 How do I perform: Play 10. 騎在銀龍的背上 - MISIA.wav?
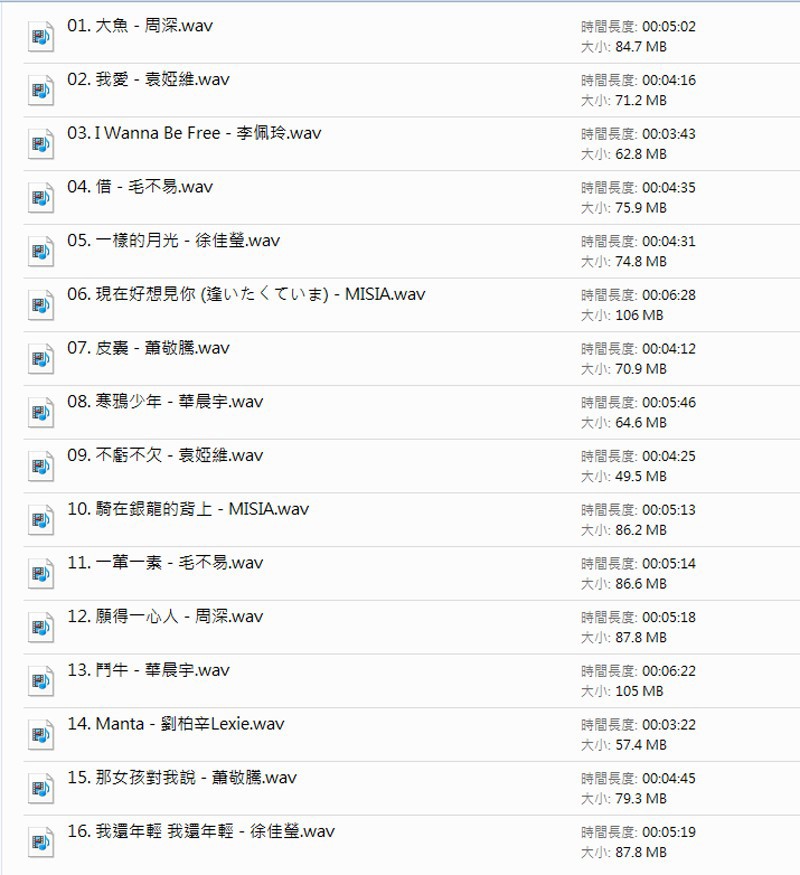188,509
